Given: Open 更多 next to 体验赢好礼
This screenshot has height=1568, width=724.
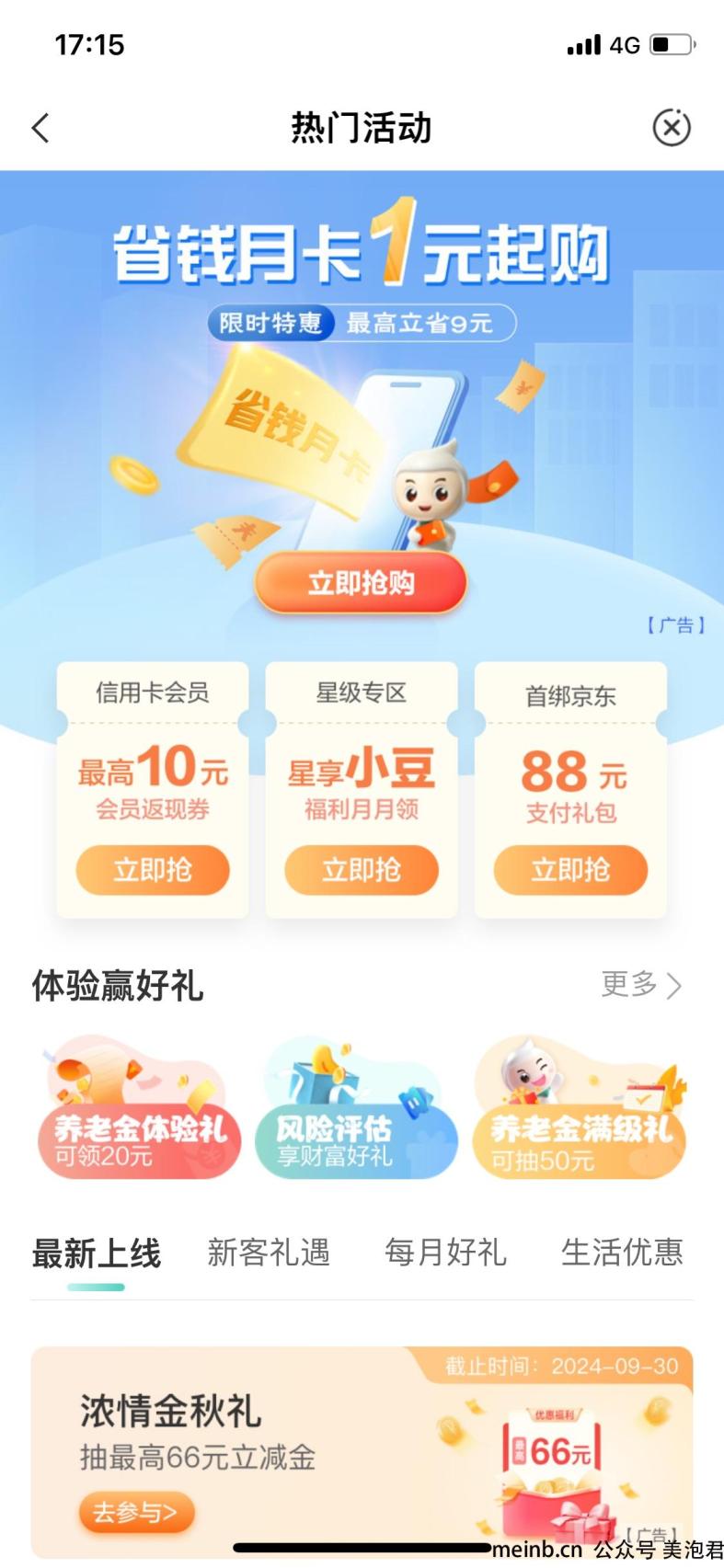Looking at the screenshot, I should point(641,985).
